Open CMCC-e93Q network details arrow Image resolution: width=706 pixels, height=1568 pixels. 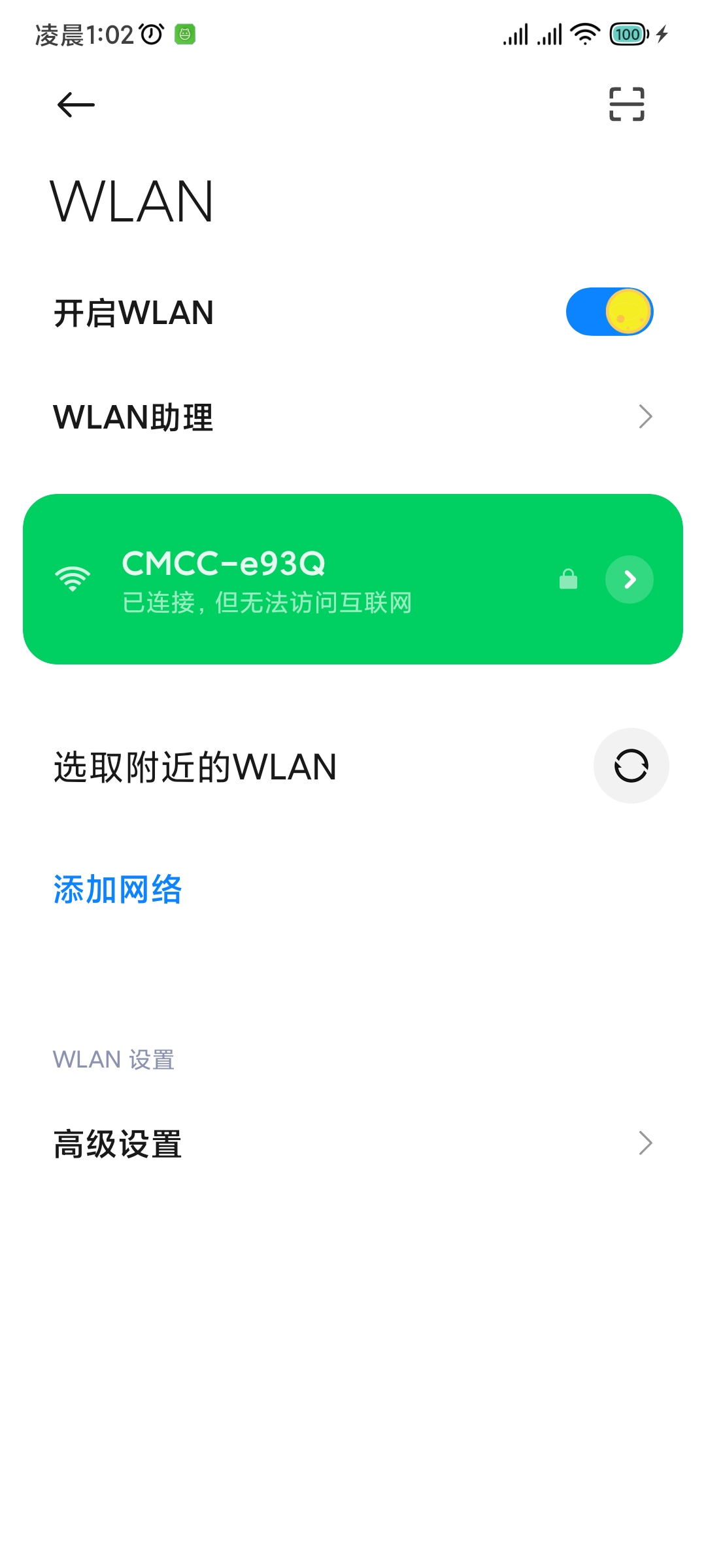[629, 580]
